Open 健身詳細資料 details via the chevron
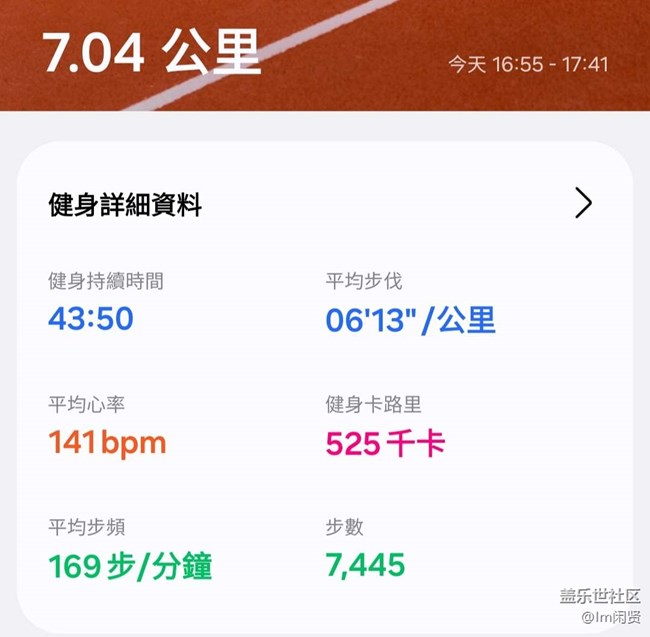This screenshot has height=637, width=650. 583,204
